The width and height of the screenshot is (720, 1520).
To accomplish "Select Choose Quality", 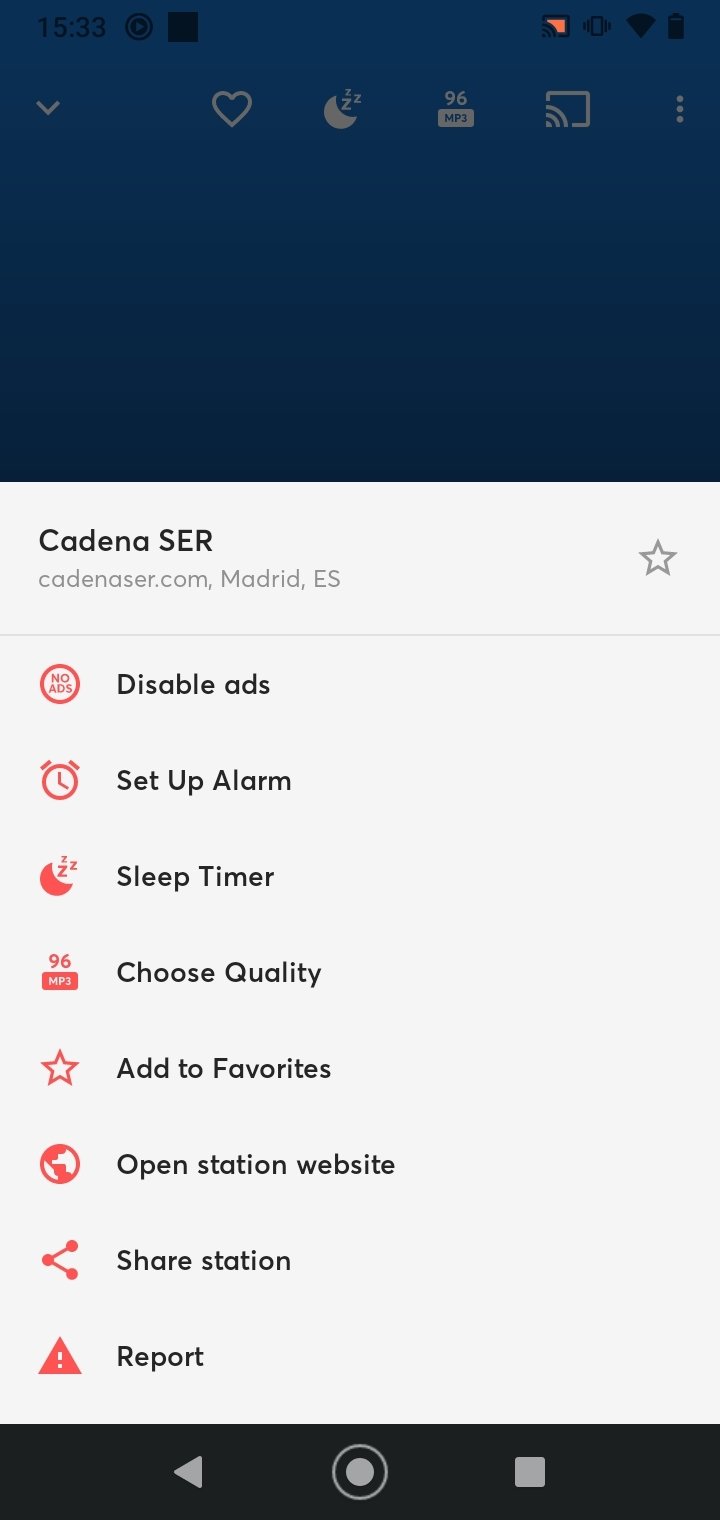I will pos(360,973).
